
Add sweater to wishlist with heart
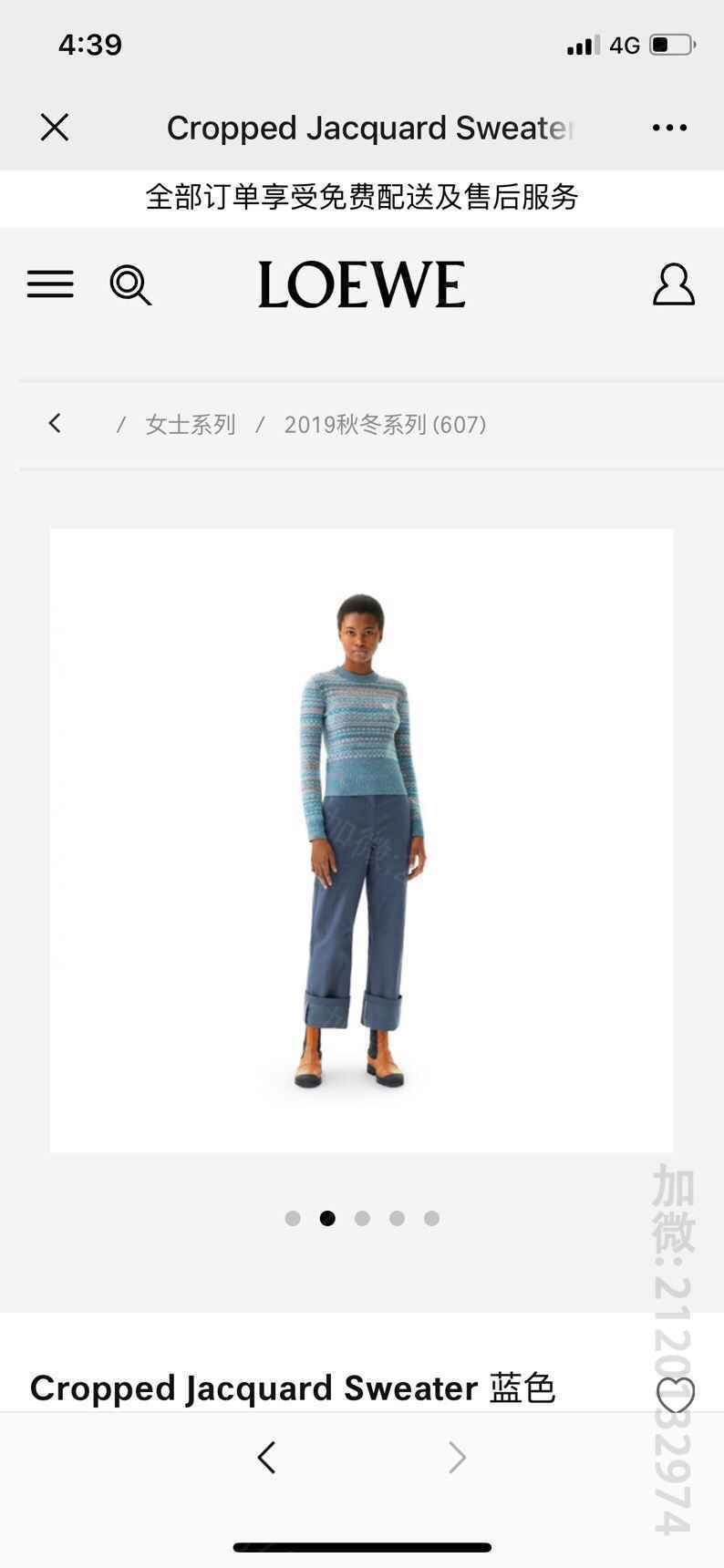click(676, 1395)
